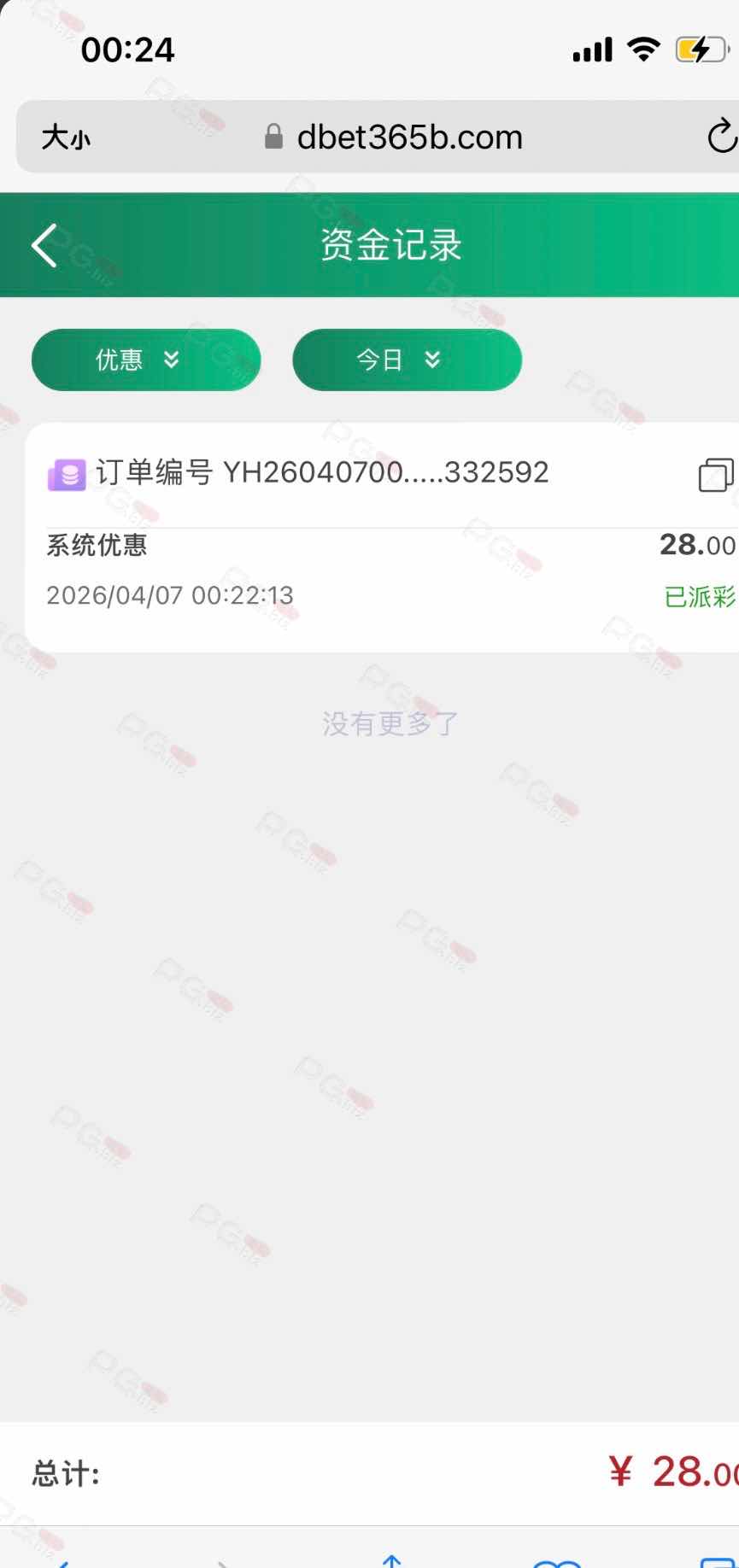The width and height of the screenshot is (739, 1568).
Task: Copy the order number YH26040700
Action: (x=715, y=475)
